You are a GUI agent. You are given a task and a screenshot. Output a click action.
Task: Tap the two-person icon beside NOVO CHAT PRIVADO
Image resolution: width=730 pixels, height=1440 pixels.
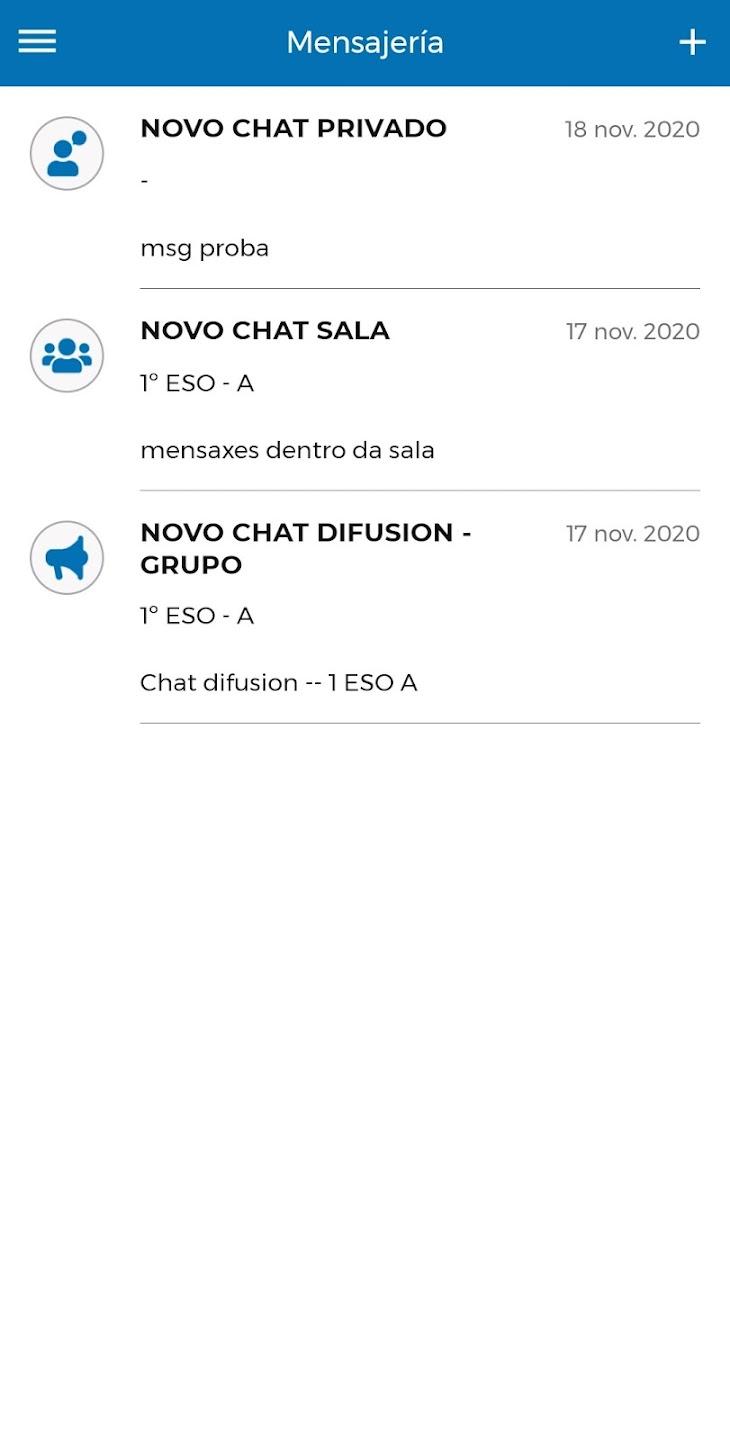point(66,153)
